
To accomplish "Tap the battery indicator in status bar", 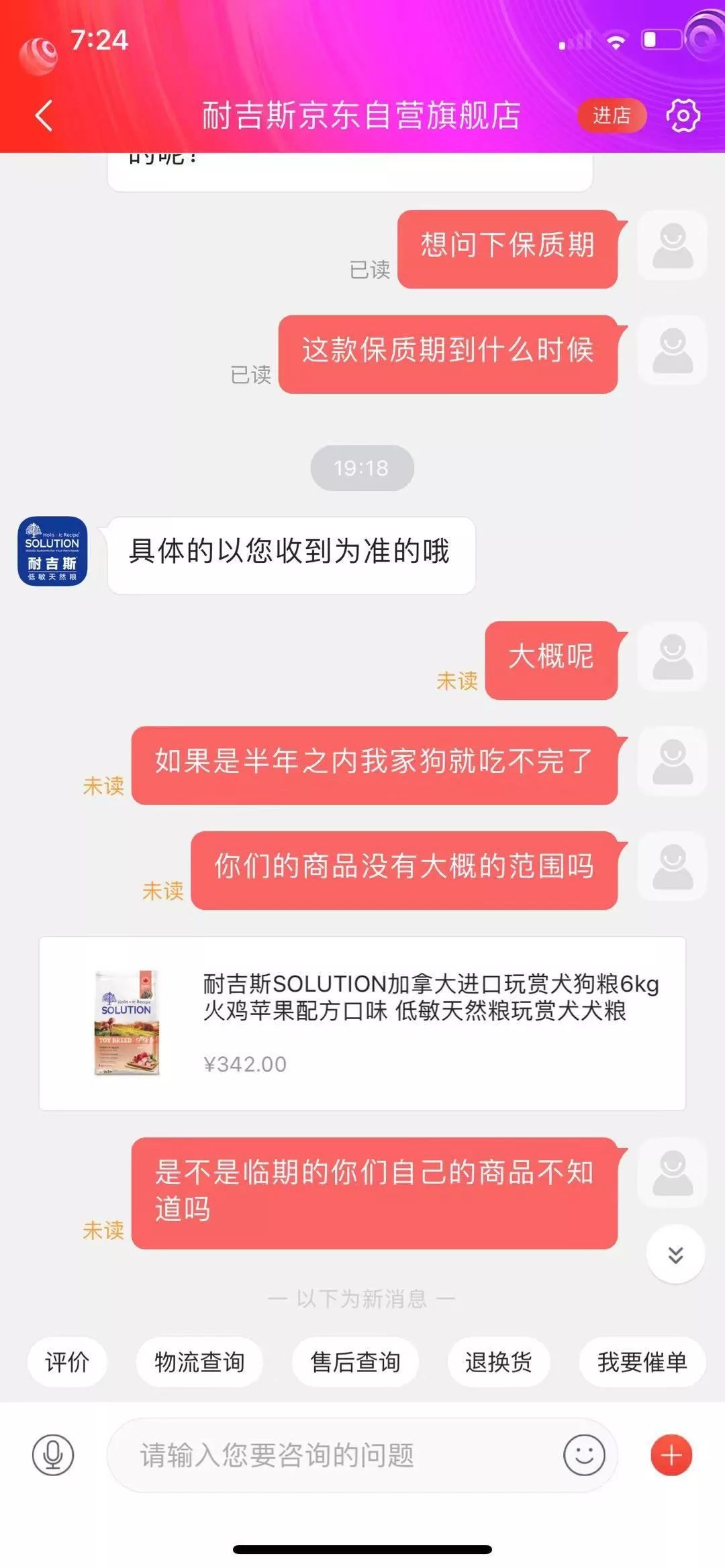I will coord(661,39).
